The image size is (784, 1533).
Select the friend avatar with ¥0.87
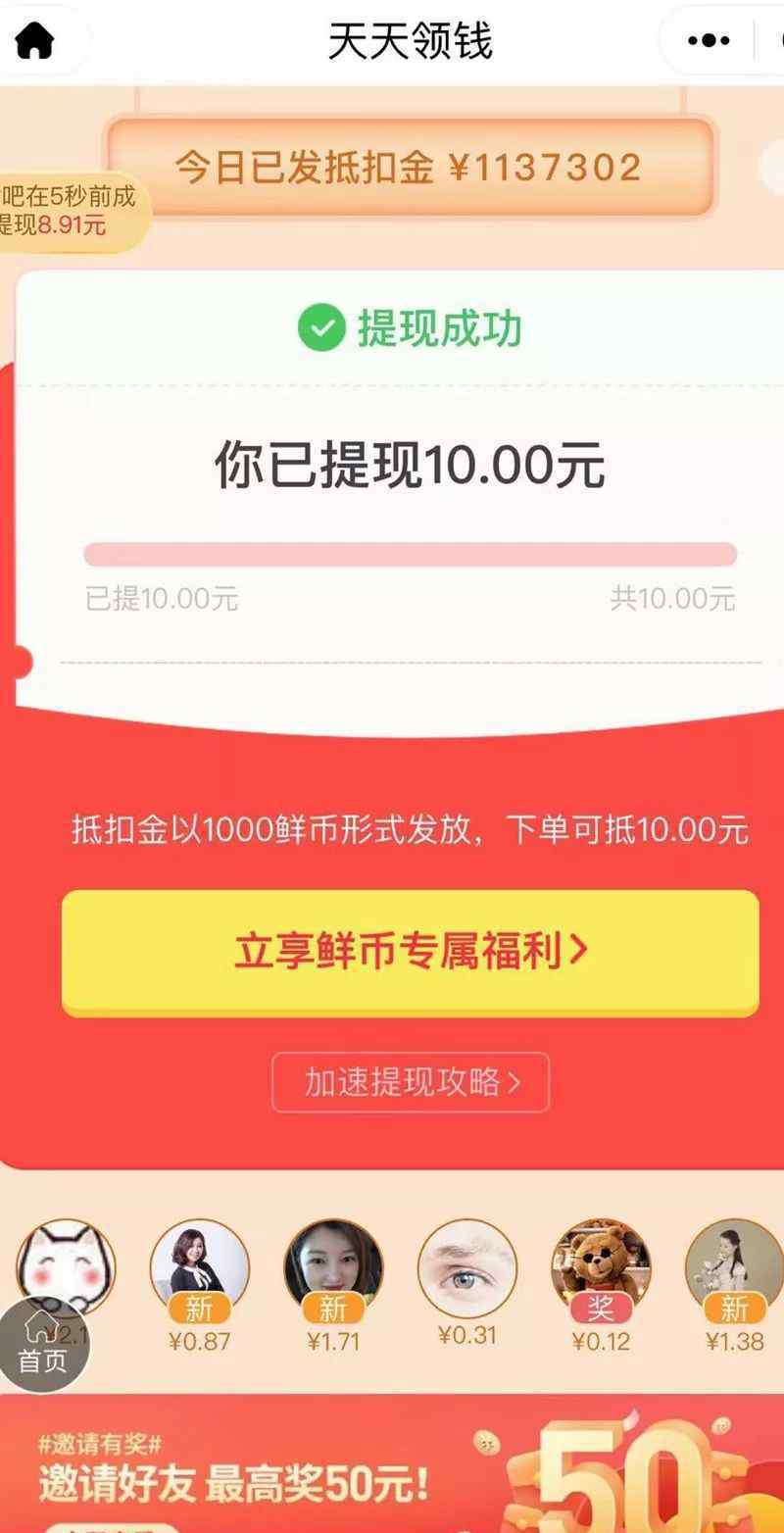coord(200,1269)
